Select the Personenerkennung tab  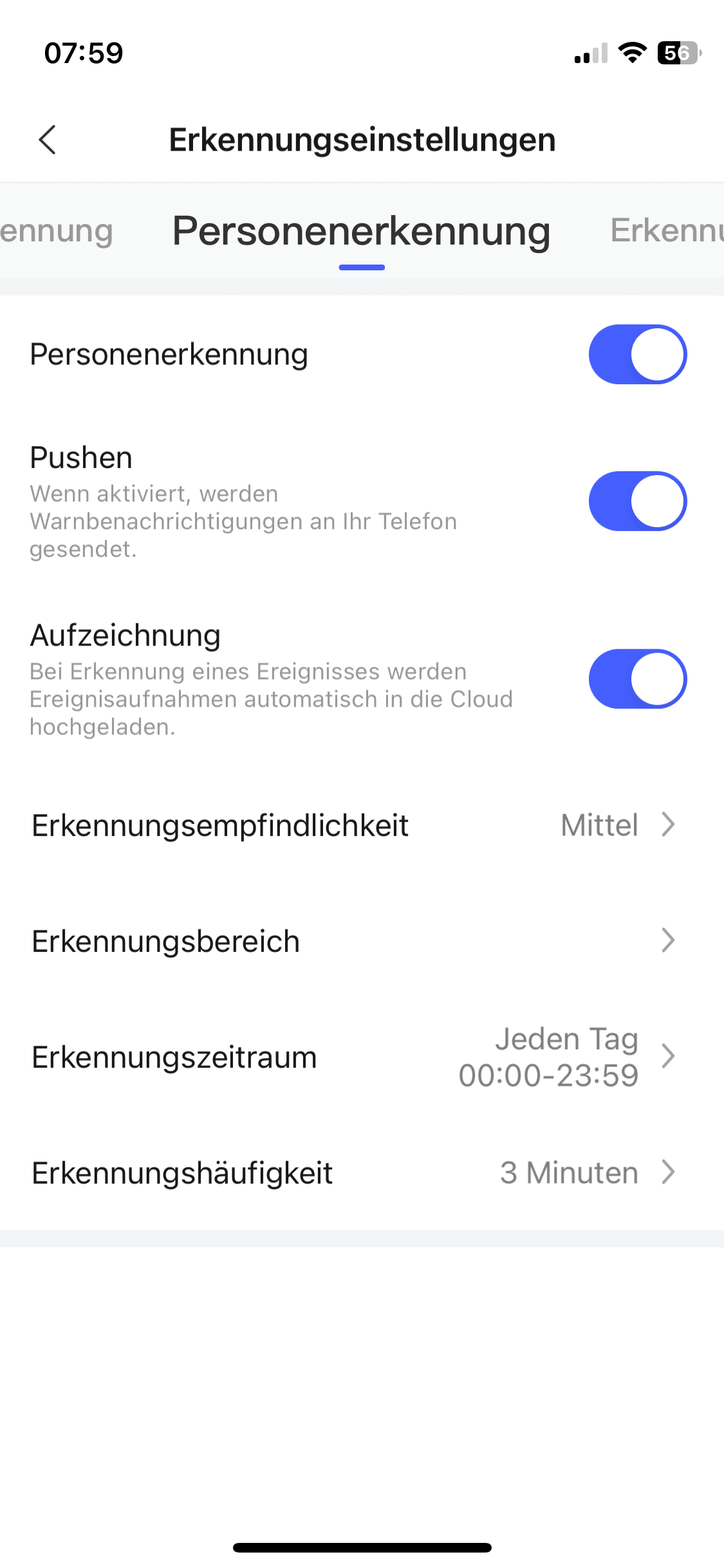coord(361,231)
